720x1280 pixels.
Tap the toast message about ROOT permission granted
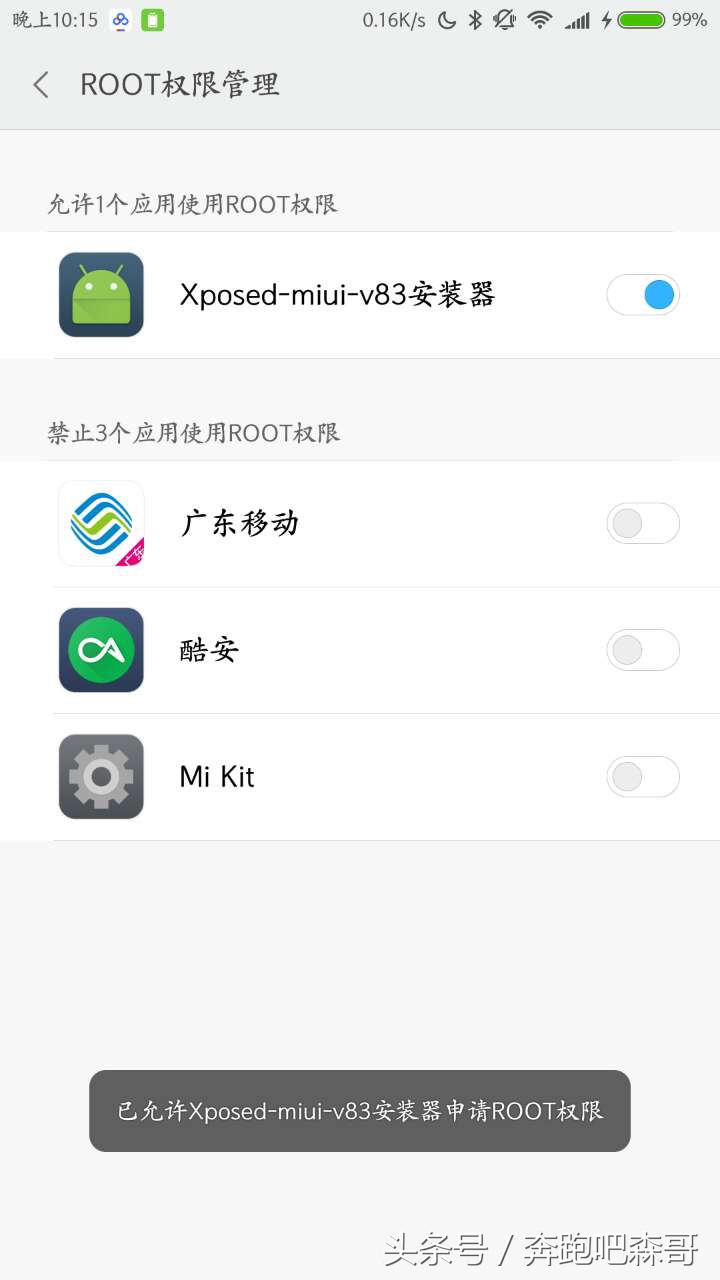click(360, 1112)
